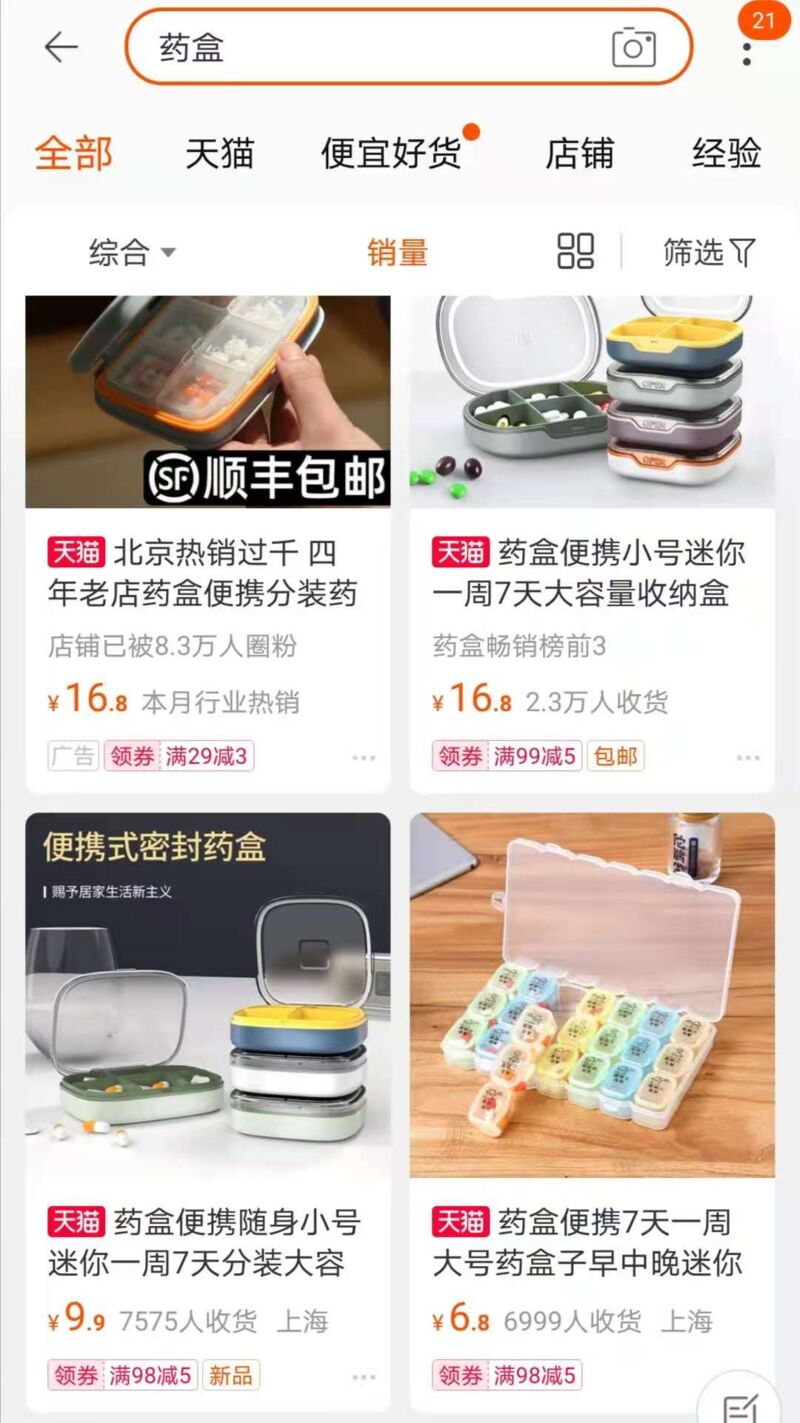Open more options on the 北京热销过千 card
Screen dimensions: 800x1423
click(x=363, y=758)
